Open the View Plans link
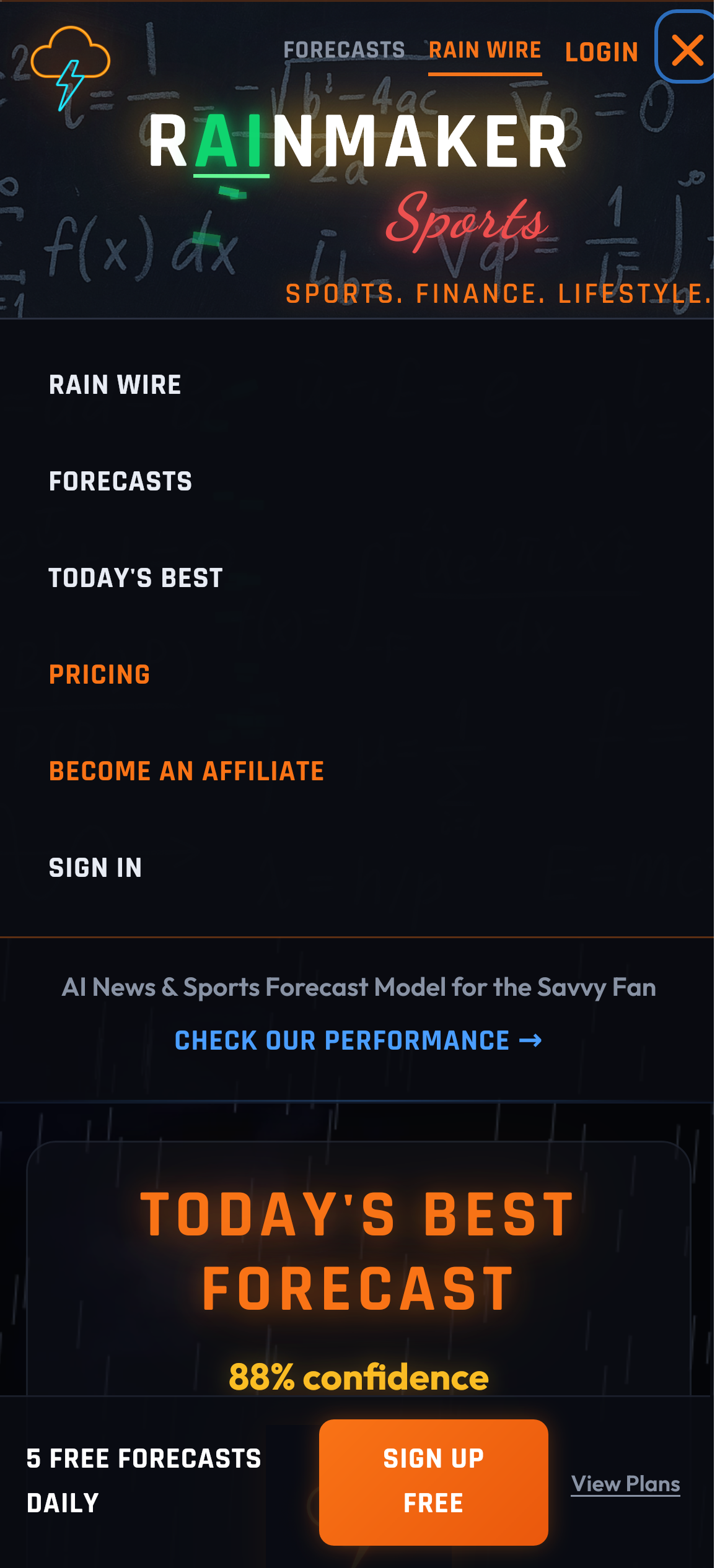Viewport: 725px width, 1568px height. [x=625, y=1484]
